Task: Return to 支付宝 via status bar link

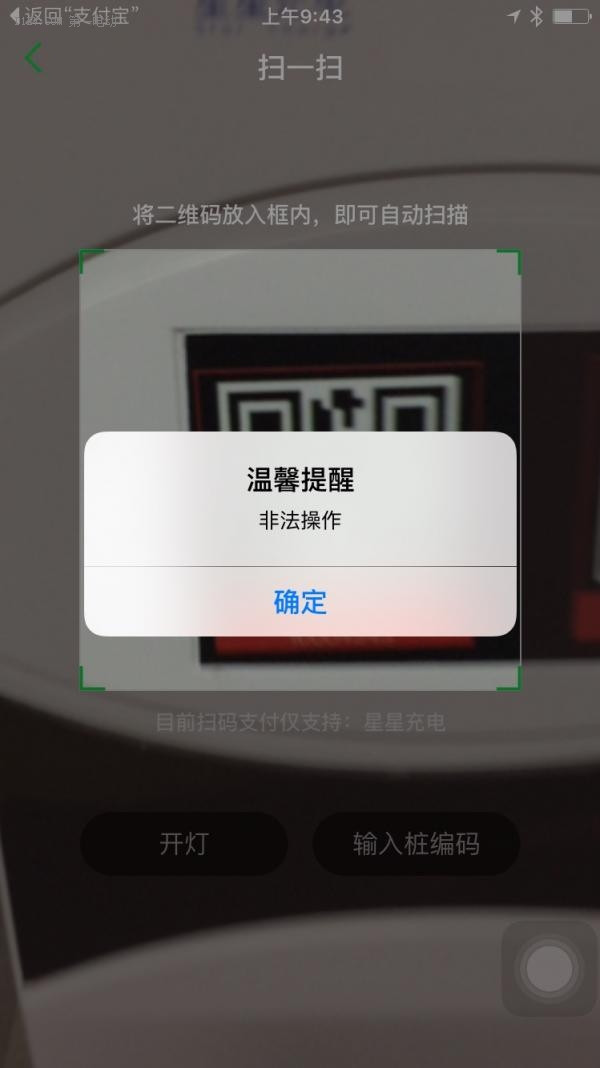Action: [72, 16]
